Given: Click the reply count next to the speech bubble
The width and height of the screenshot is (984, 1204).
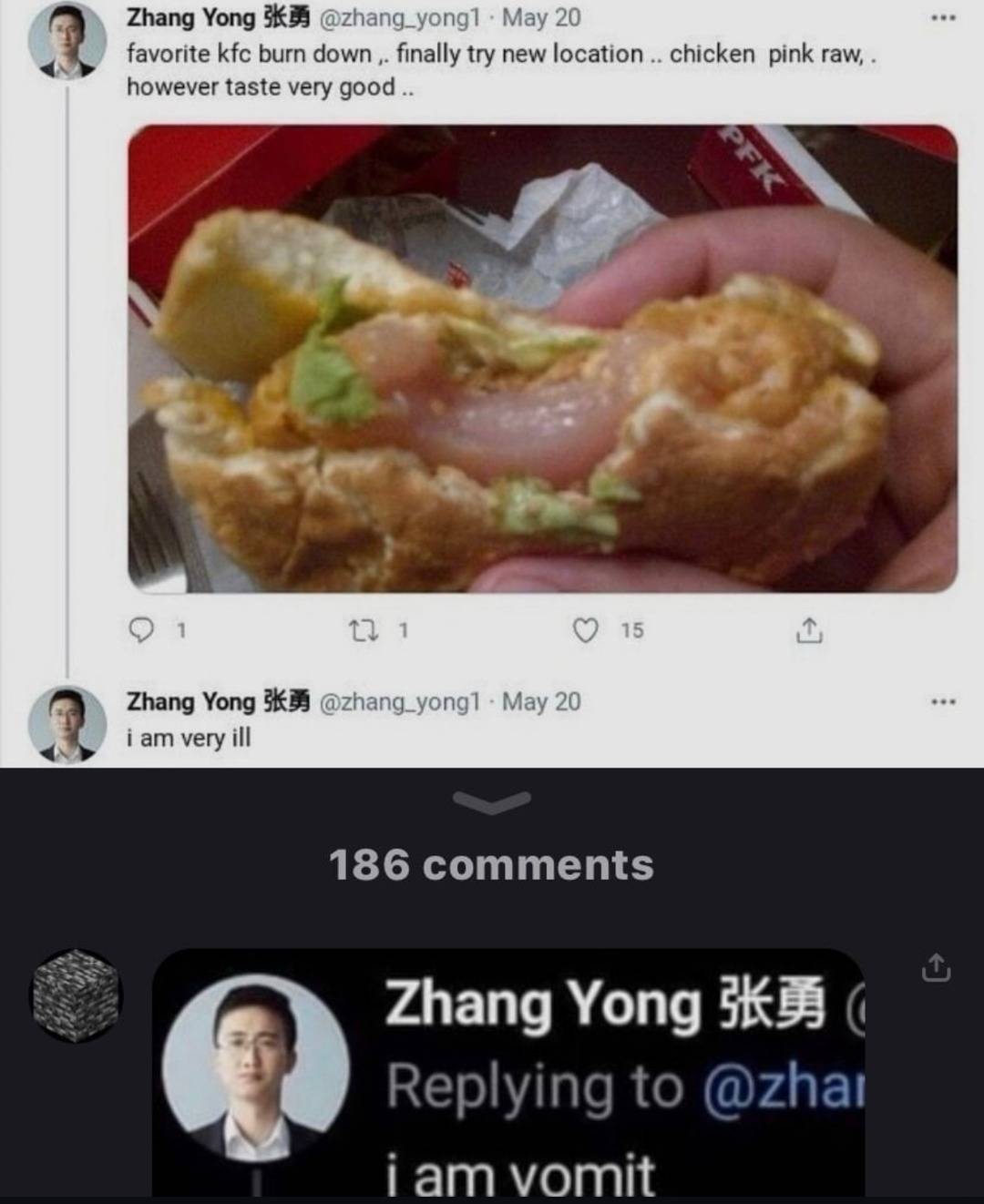Looking at the screenshot, I should click(182, 630).
